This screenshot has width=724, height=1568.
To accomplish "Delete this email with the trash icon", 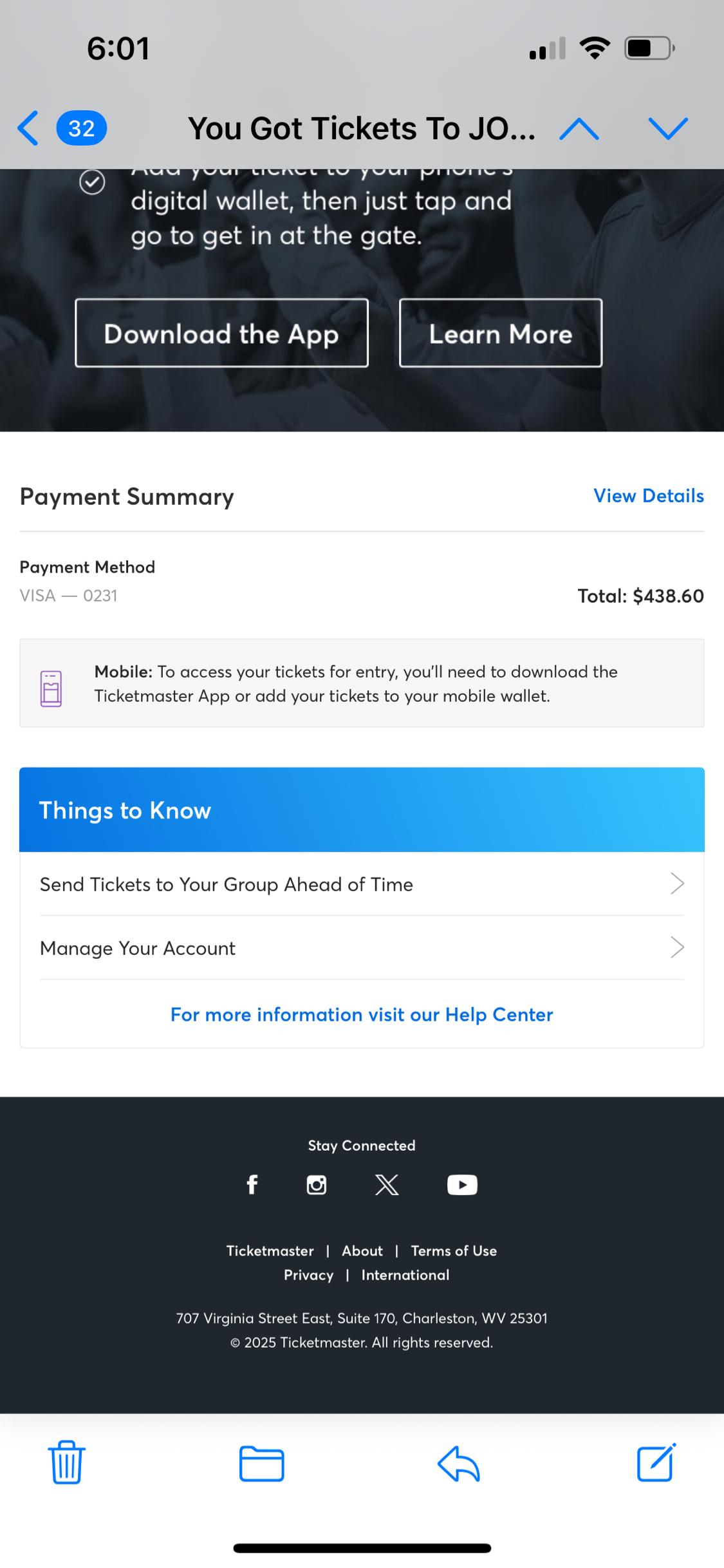I will (66, 1462).
